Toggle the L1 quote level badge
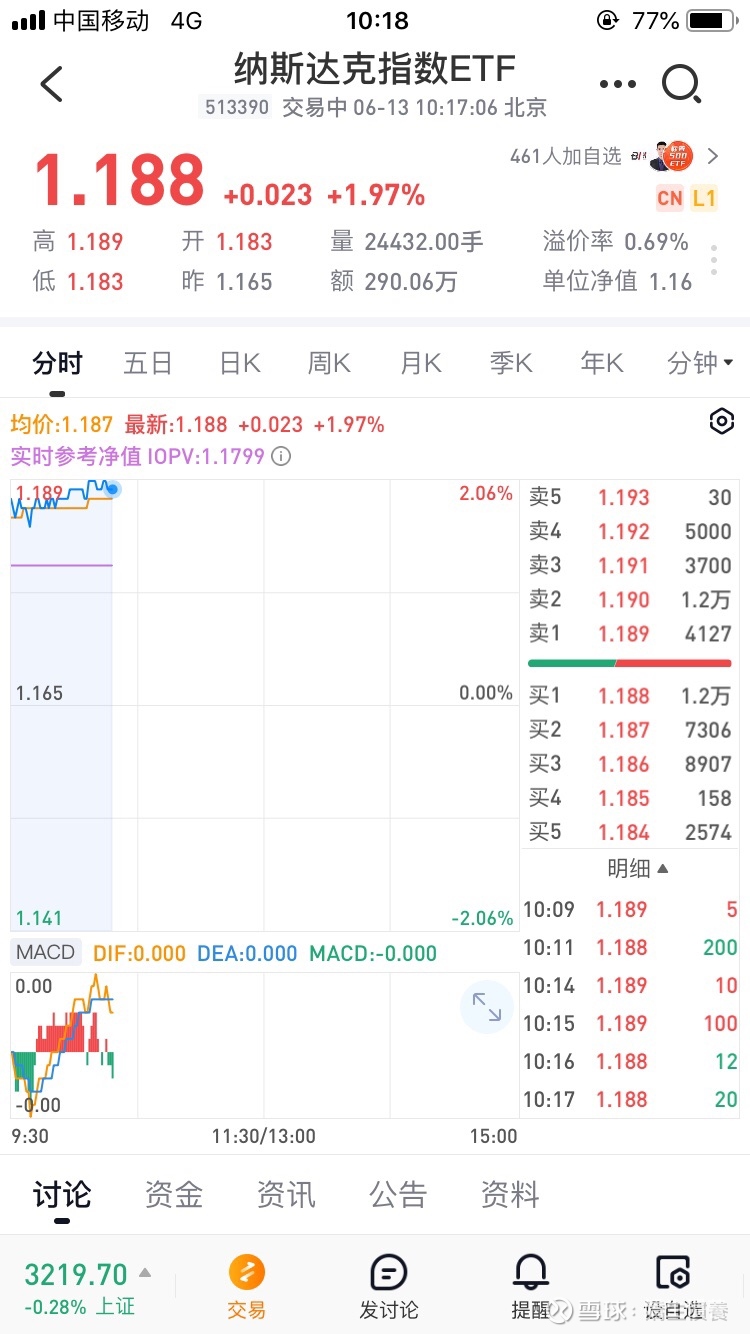750x1334 pixels. coord(704,200)
